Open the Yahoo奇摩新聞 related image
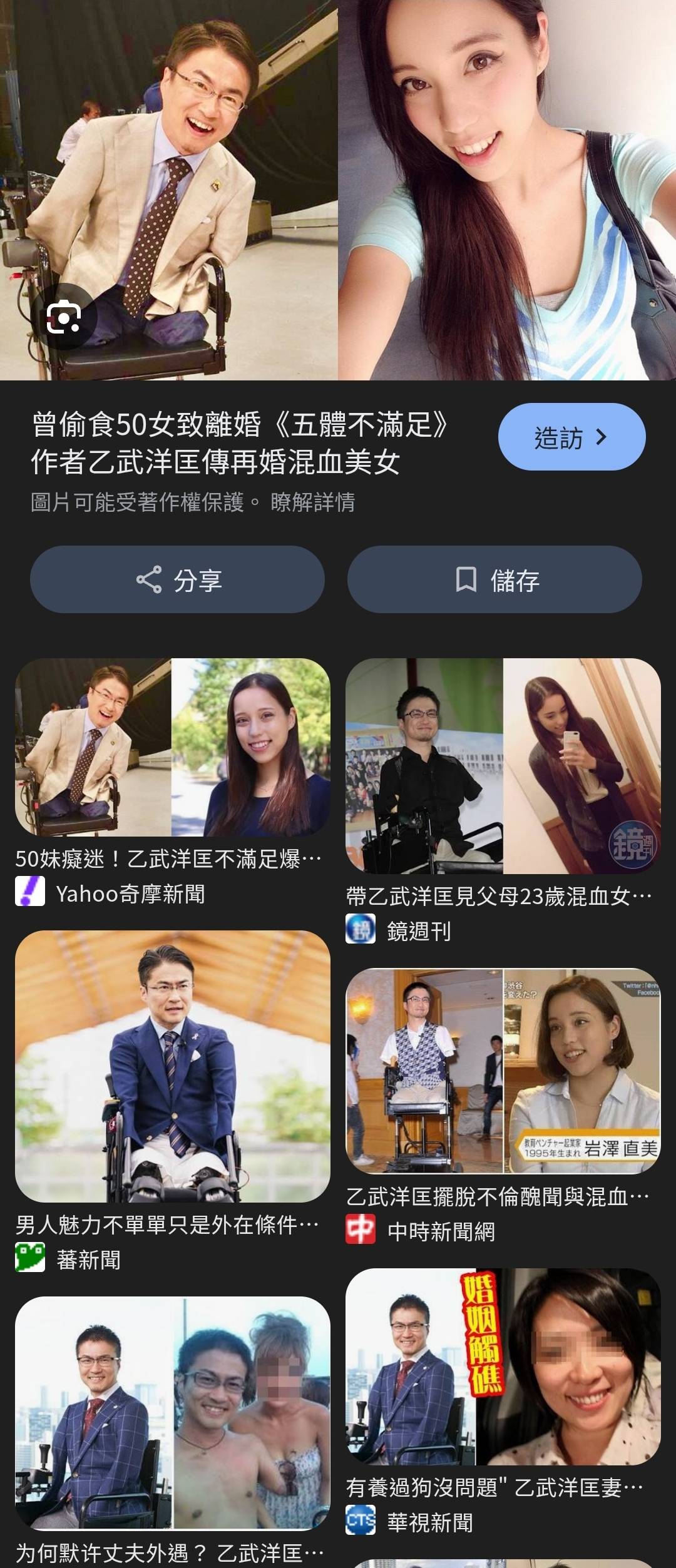The width and height of the screenshot is (676, 1568). coord(172,747)
